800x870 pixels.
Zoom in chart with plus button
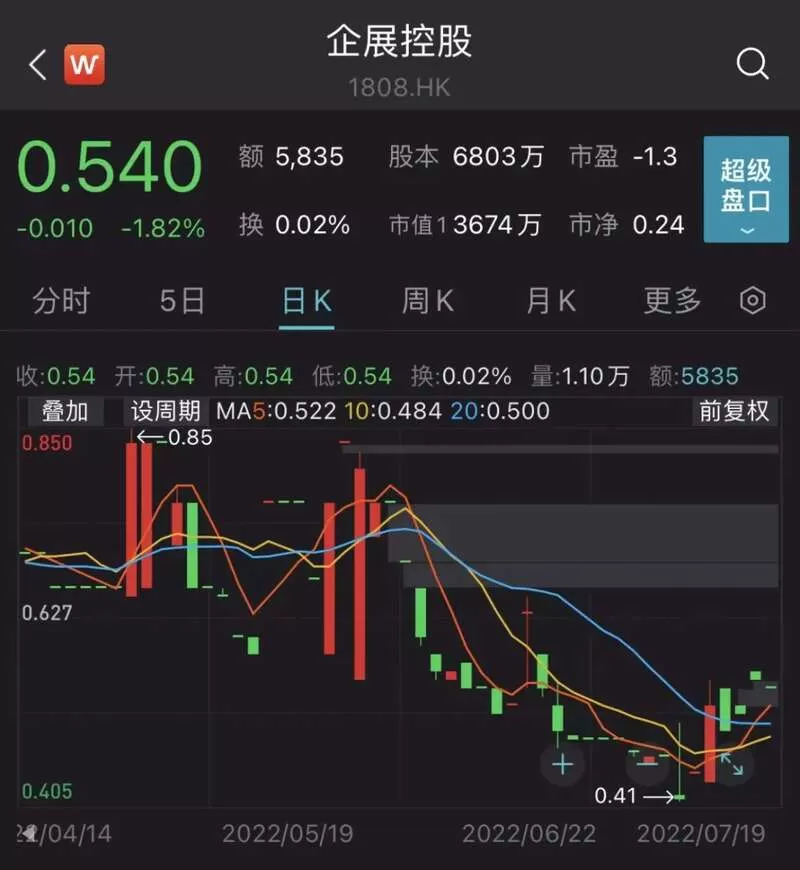pos(562,764)
